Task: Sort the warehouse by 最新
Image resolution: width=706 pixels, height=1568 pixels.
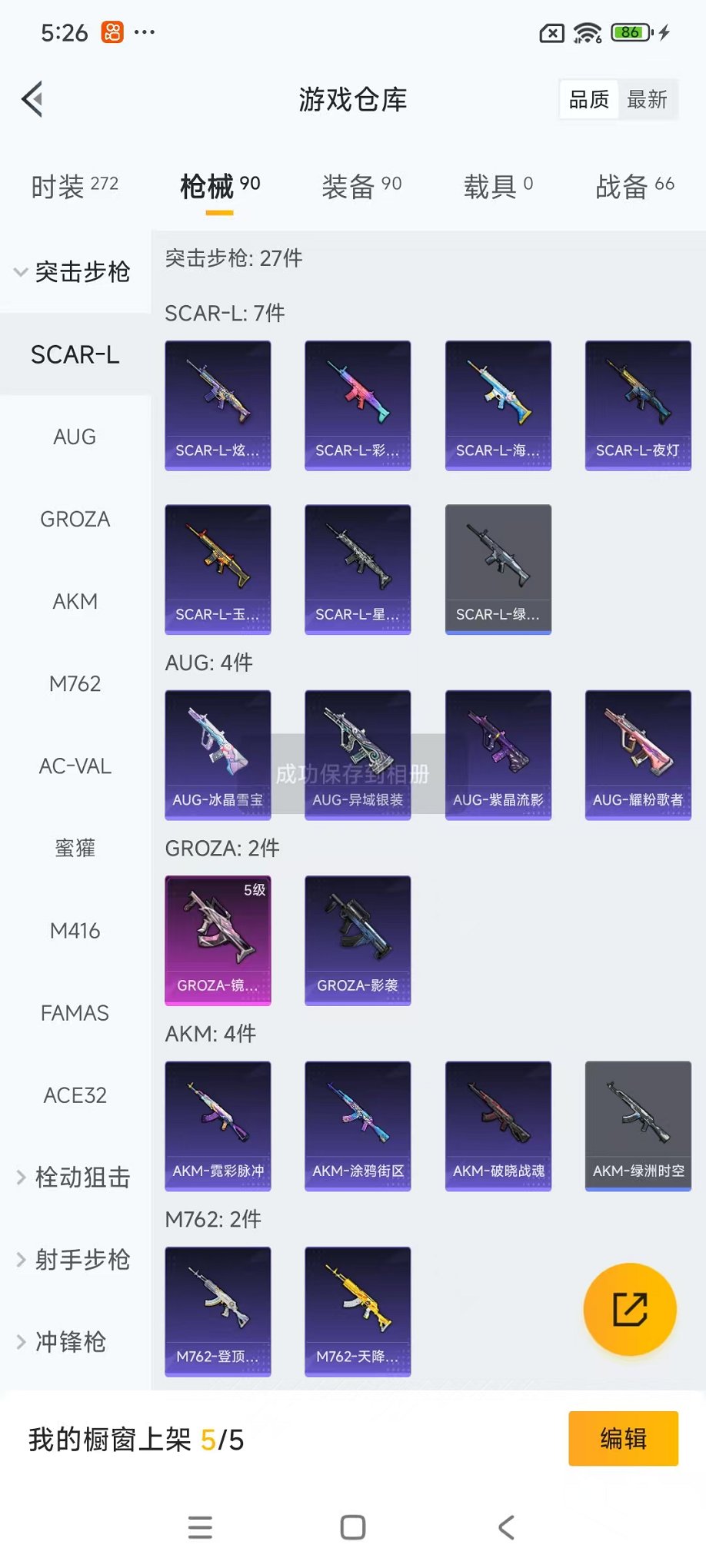Action: (647, 100)
